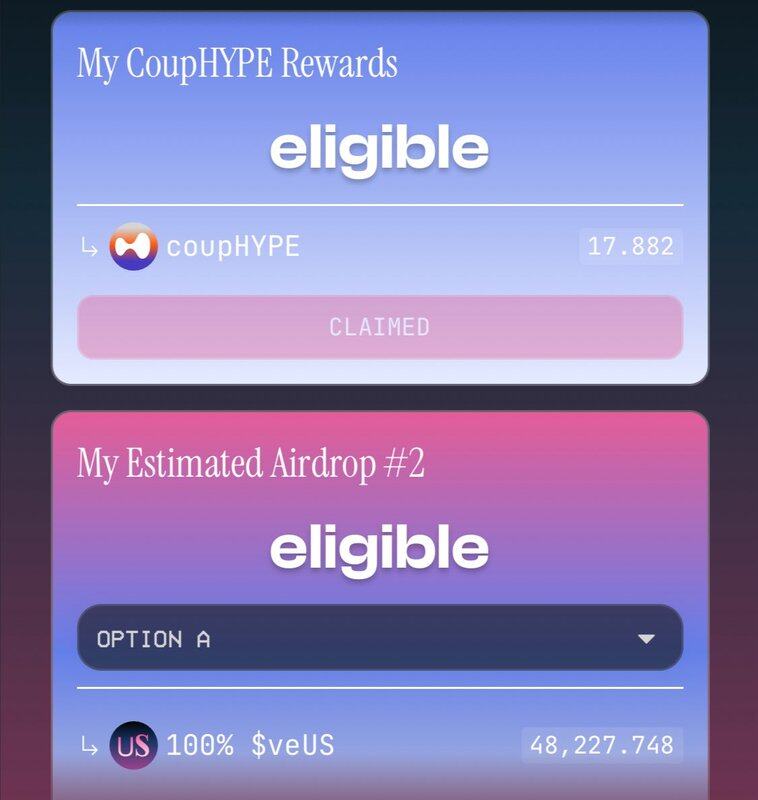This screenshot has width=758, height=800.
Task: Tap the CLAIMED button under coupHYPE rewards
Action: (x=379, y=327)
